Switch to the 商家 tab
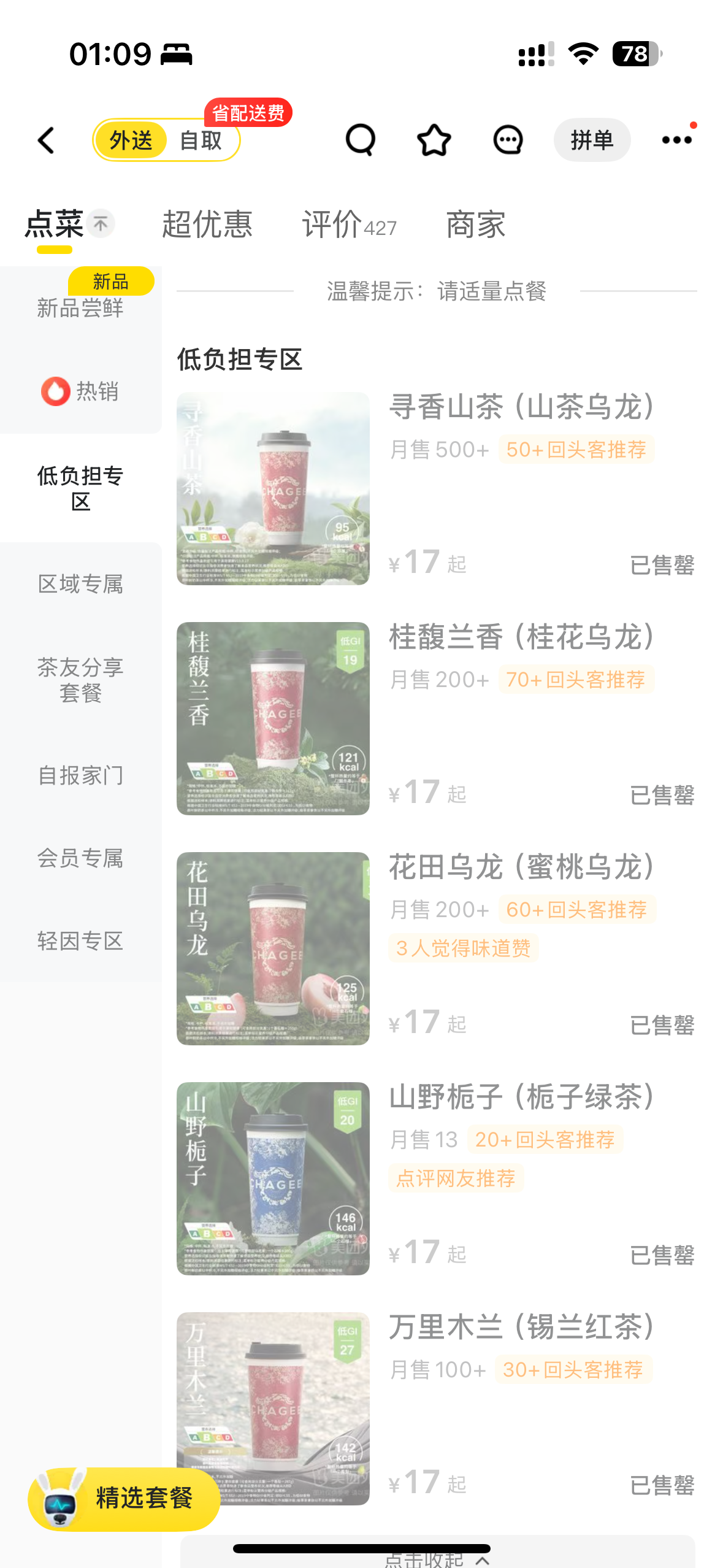 click(475, 225)
